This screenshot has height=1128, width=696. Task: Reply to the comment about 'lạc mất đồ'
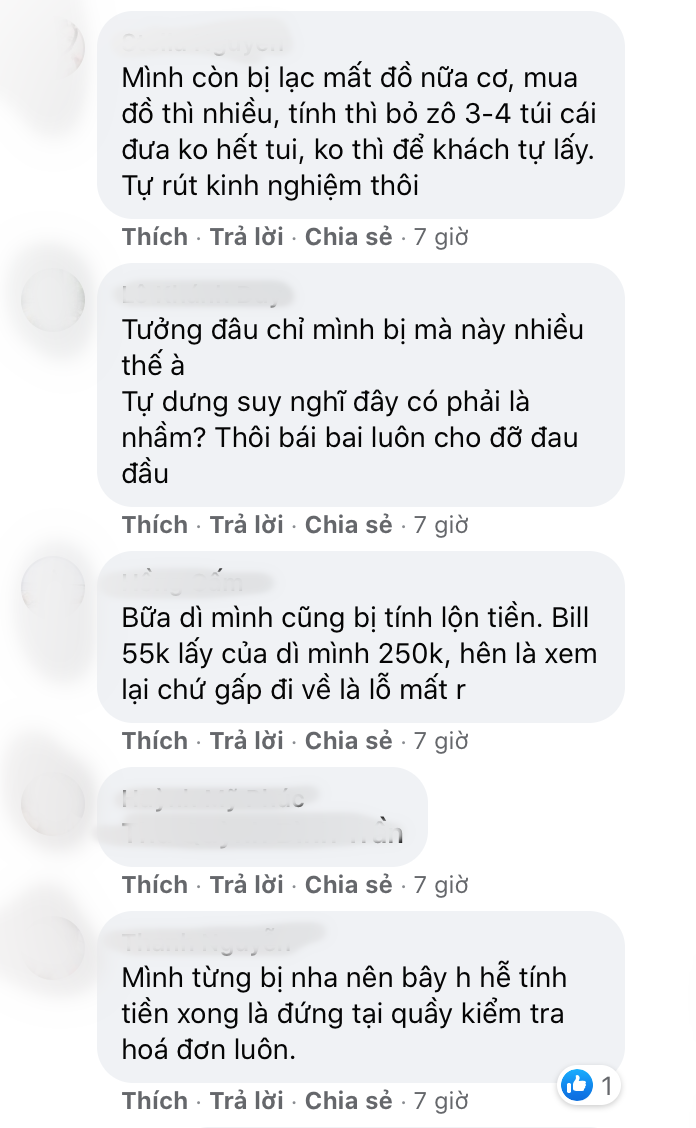[246, 237]
